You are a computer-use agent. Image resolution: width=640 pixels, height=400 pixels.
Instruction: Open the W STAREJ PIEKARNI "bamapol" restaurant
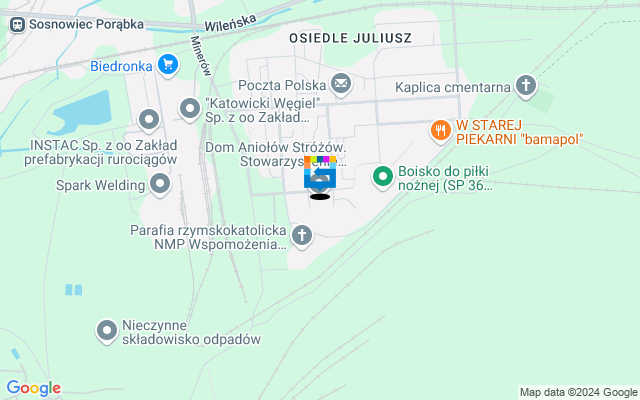click(x=439, y=130)
